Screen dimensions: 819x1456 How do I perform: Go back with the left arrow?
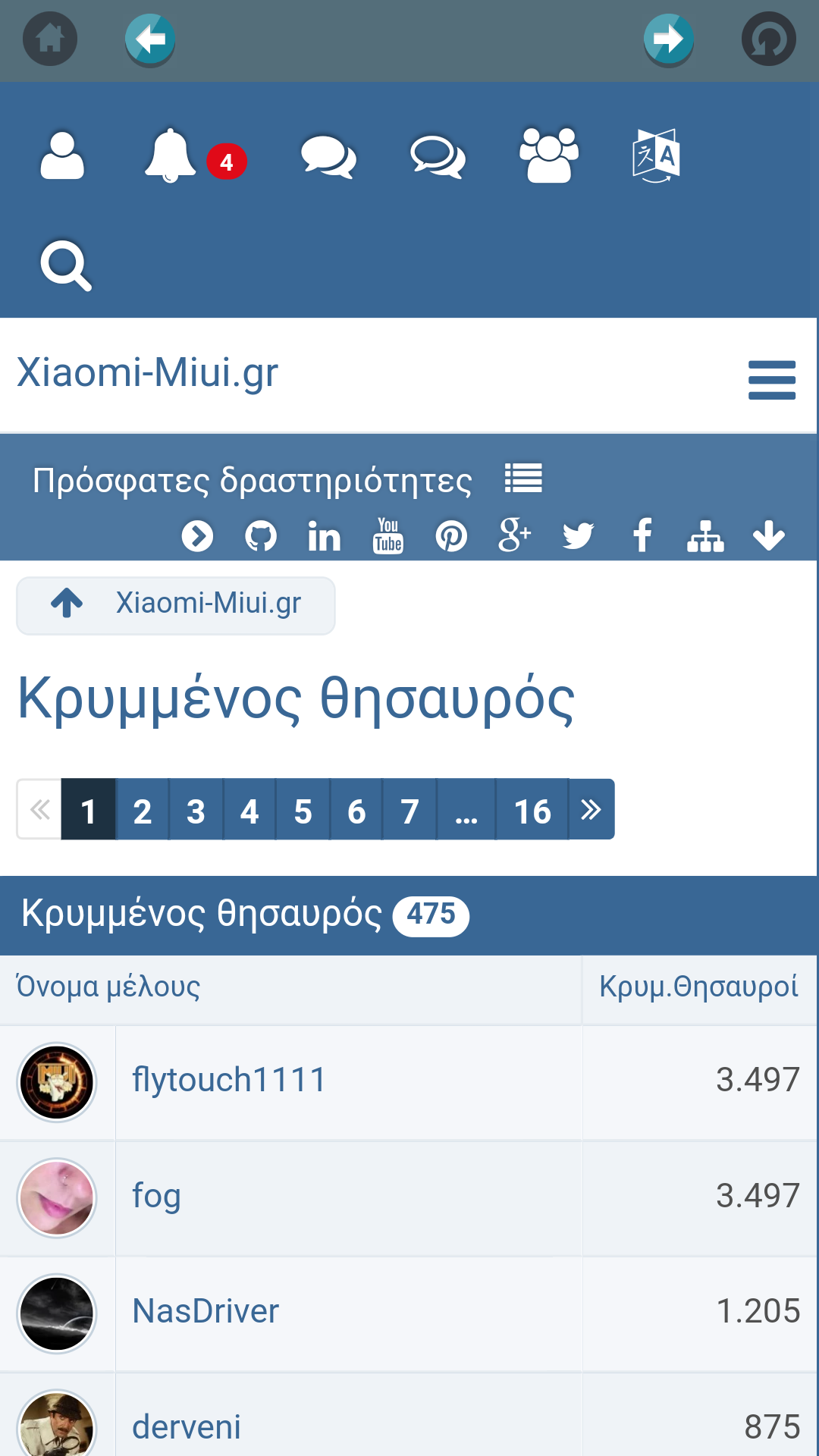click(150, 39)
